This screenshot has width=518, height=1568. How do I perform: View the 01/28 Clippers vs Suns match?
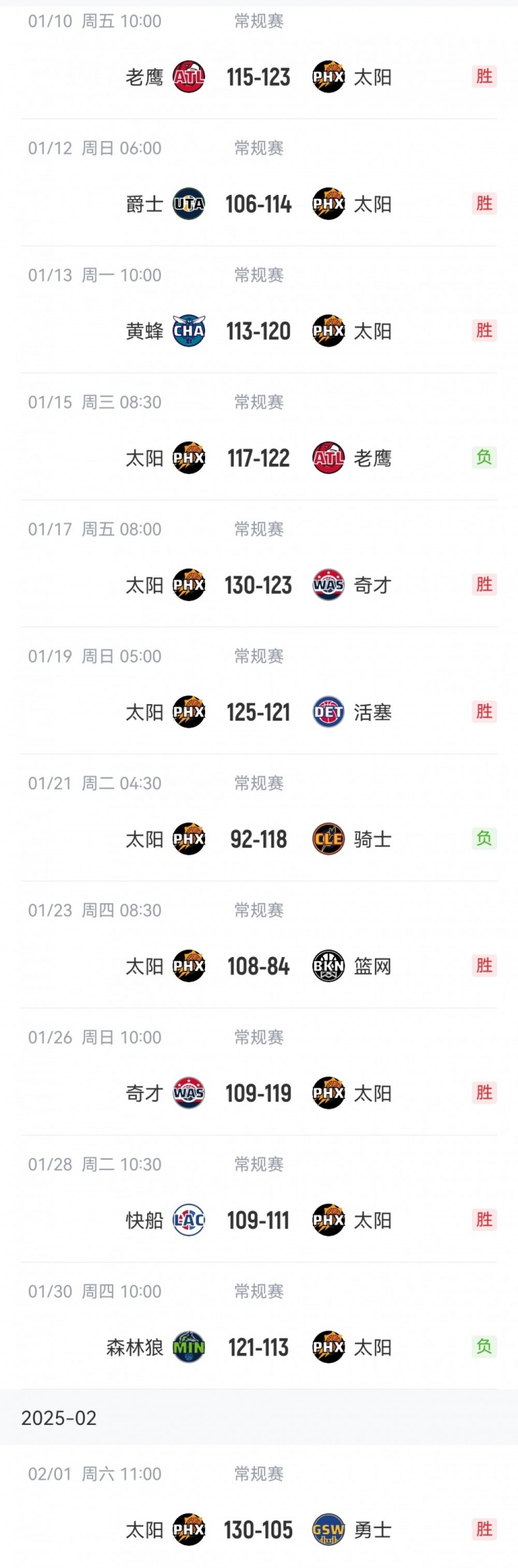258,1220
